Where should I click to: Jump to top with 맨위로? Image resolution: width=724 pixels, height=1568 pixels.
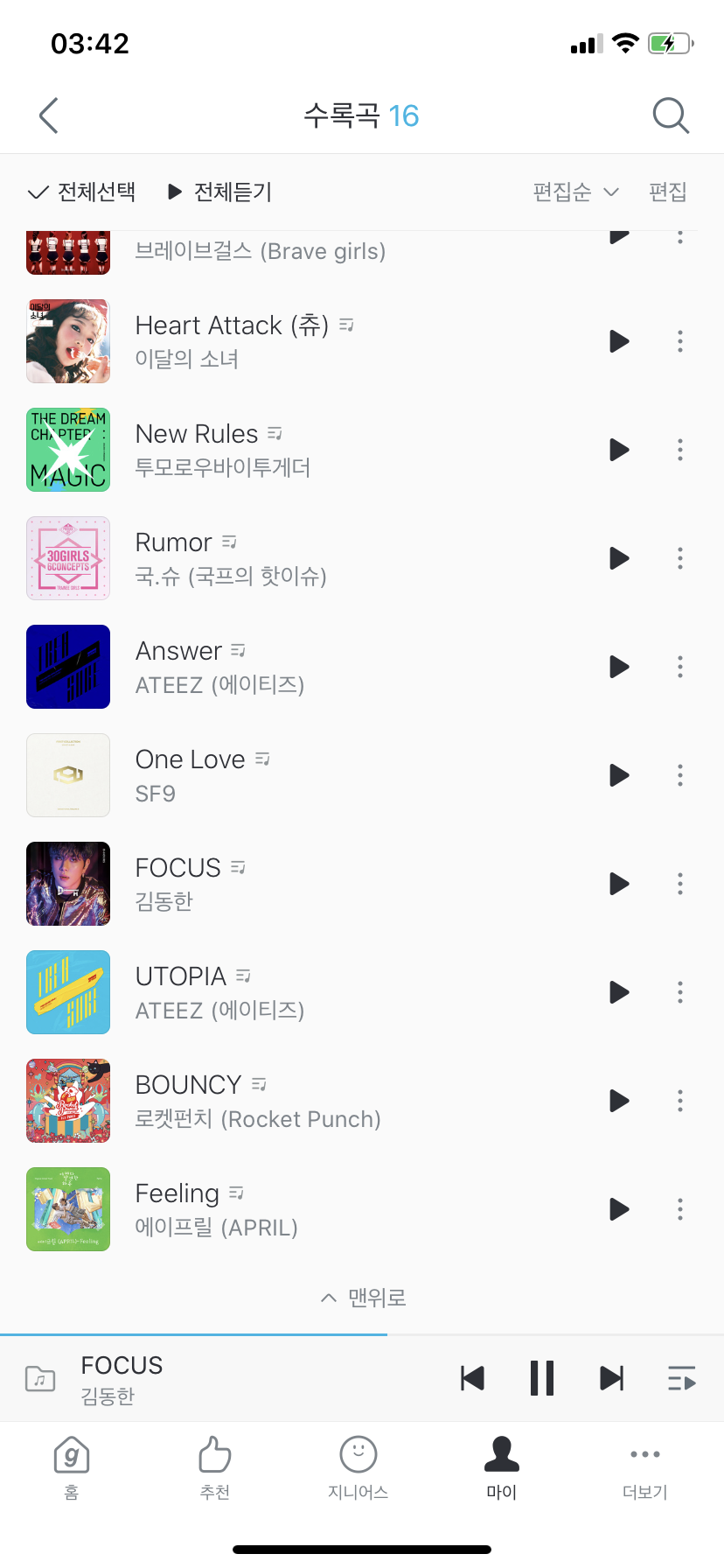(x=363, y=1298)
